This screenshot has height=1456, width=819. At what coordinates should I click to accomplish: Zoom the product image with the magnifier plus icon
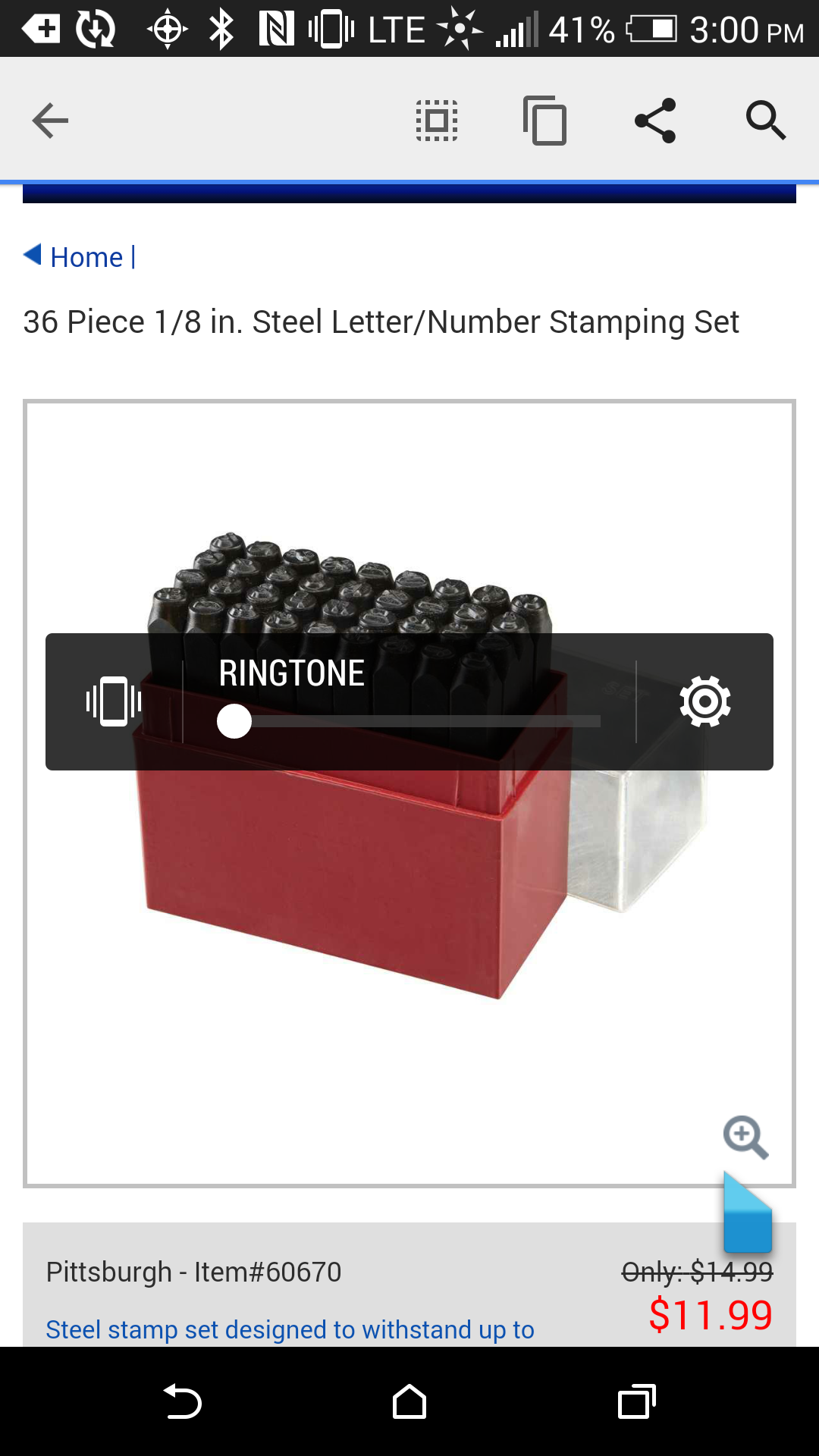click(746, 1137)
